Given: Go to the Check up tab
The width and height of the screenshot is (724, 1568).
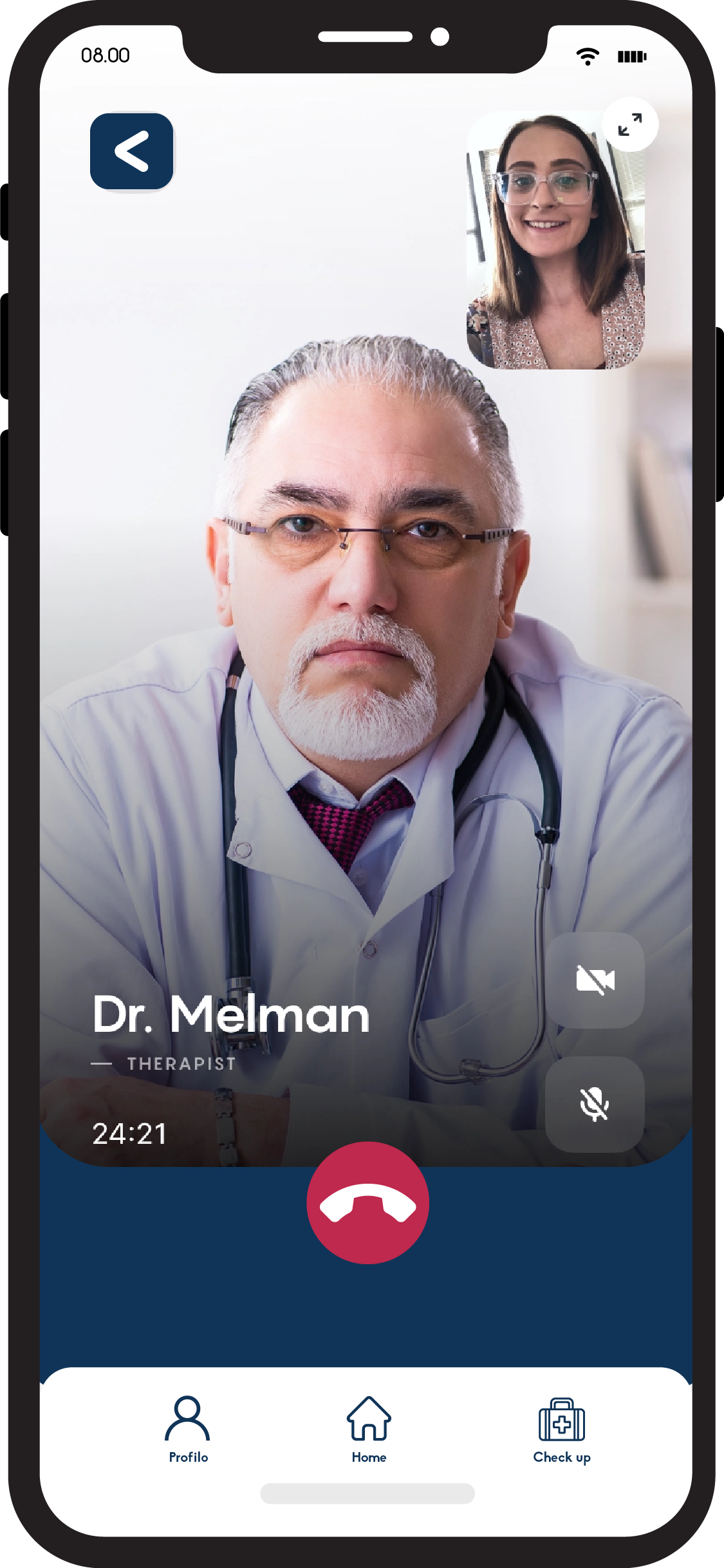Looking at the screenshot, I should click(562, 1429).
